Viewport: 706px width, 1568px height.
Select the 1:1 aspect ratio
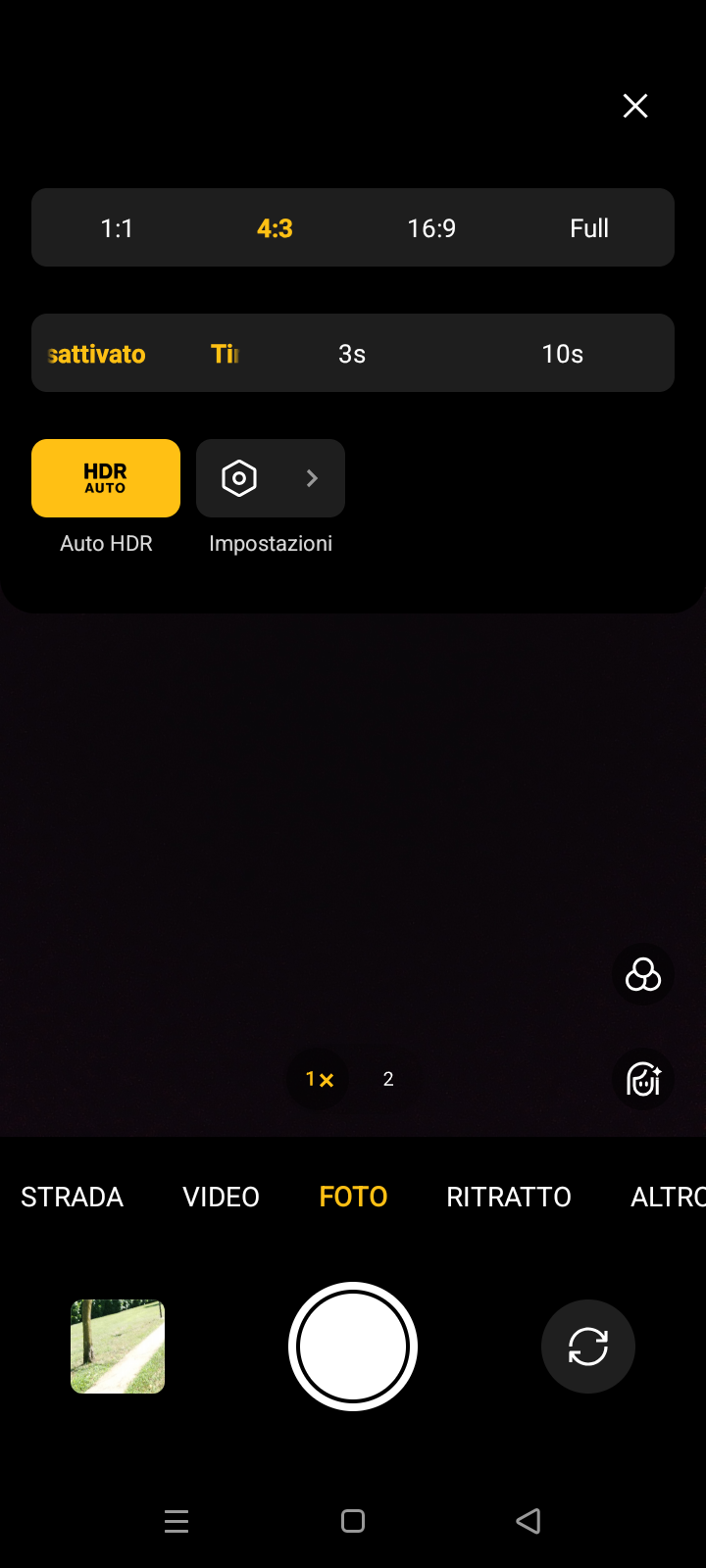coord(117,228)
